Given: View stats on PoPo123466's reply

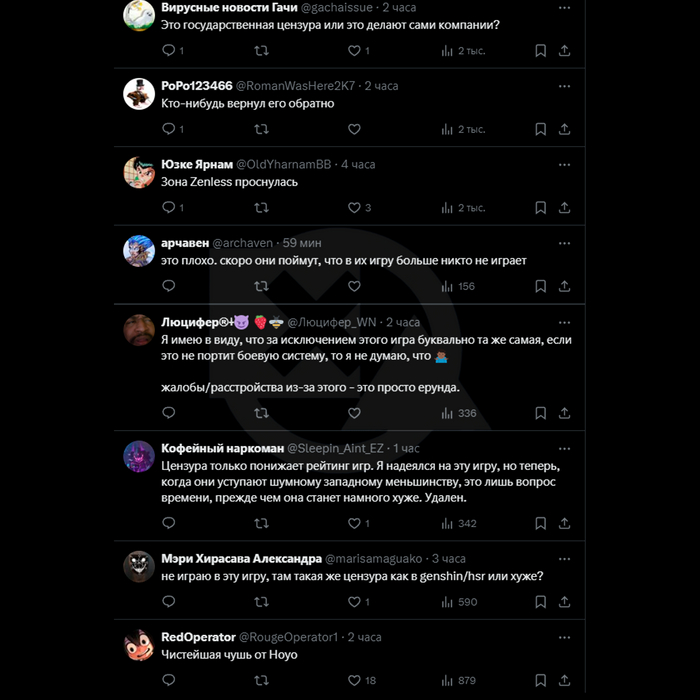Looking at the screenshot, I should 465,129.
